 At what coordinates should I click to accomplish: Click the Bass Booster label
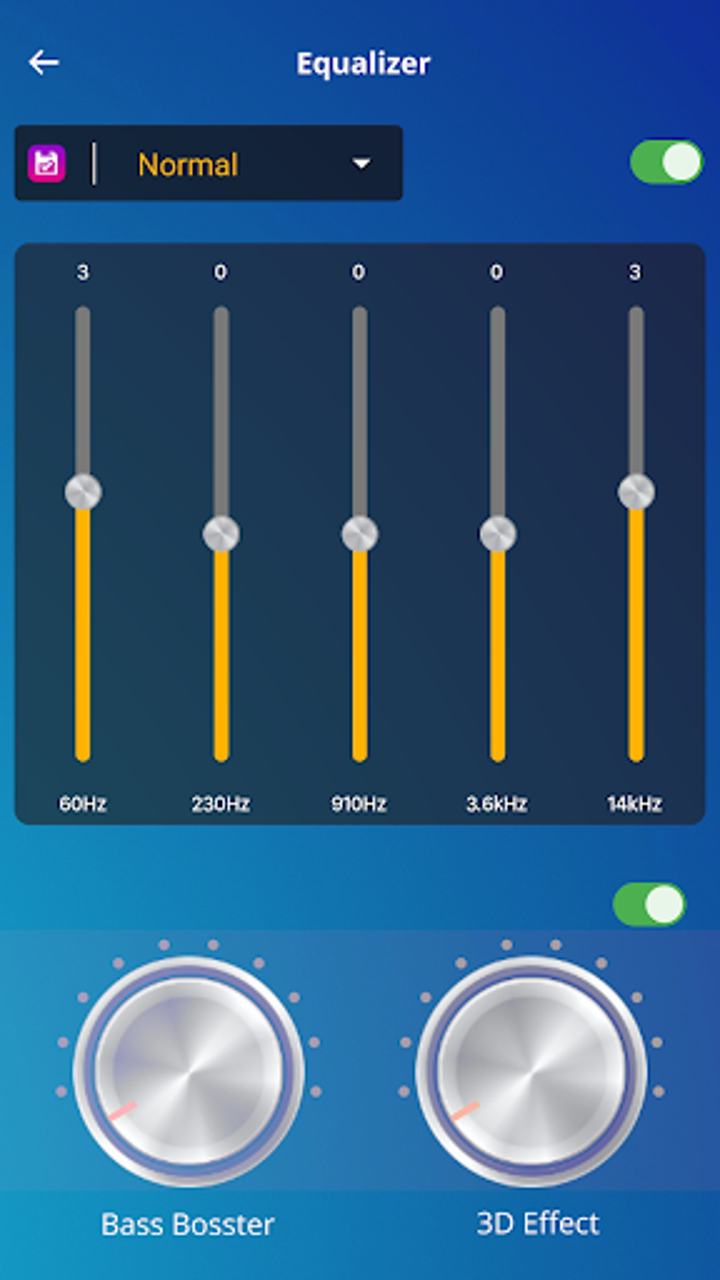188,1223
